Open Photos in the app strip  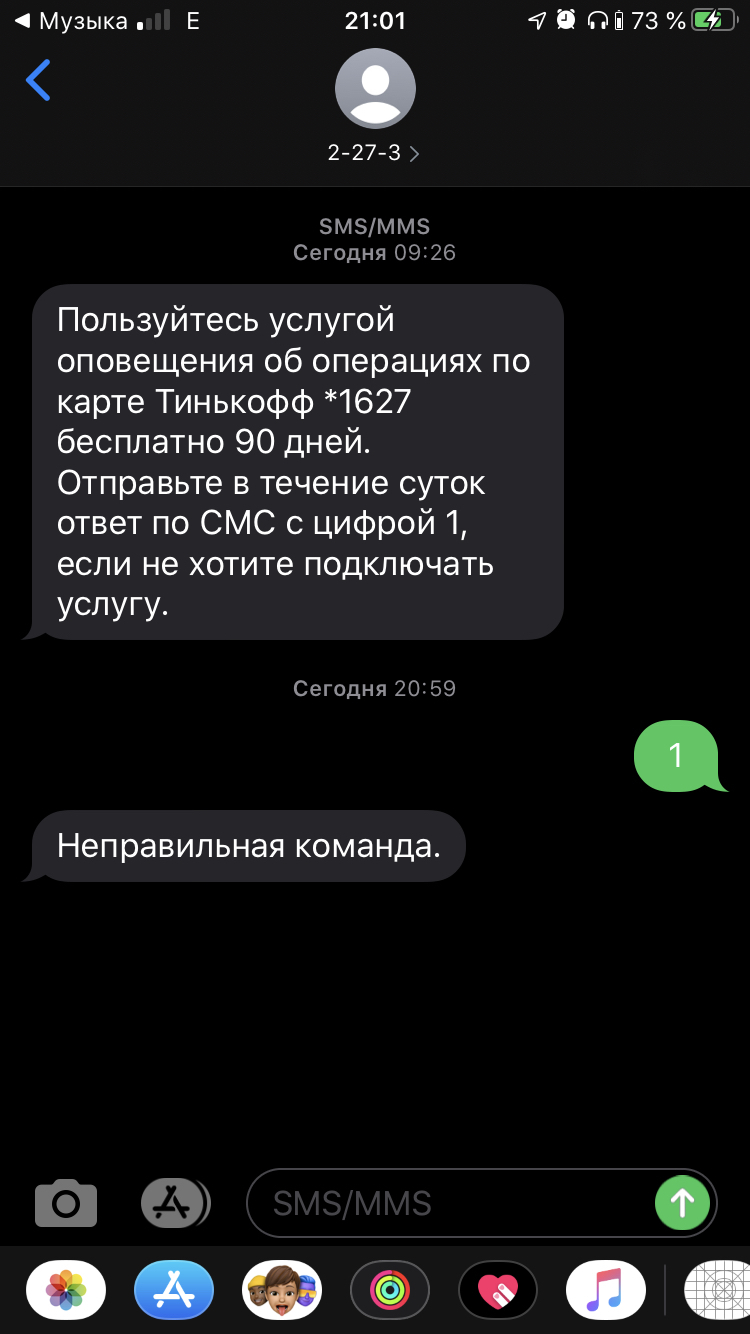pyautogui.click(x=66, y=1290)
